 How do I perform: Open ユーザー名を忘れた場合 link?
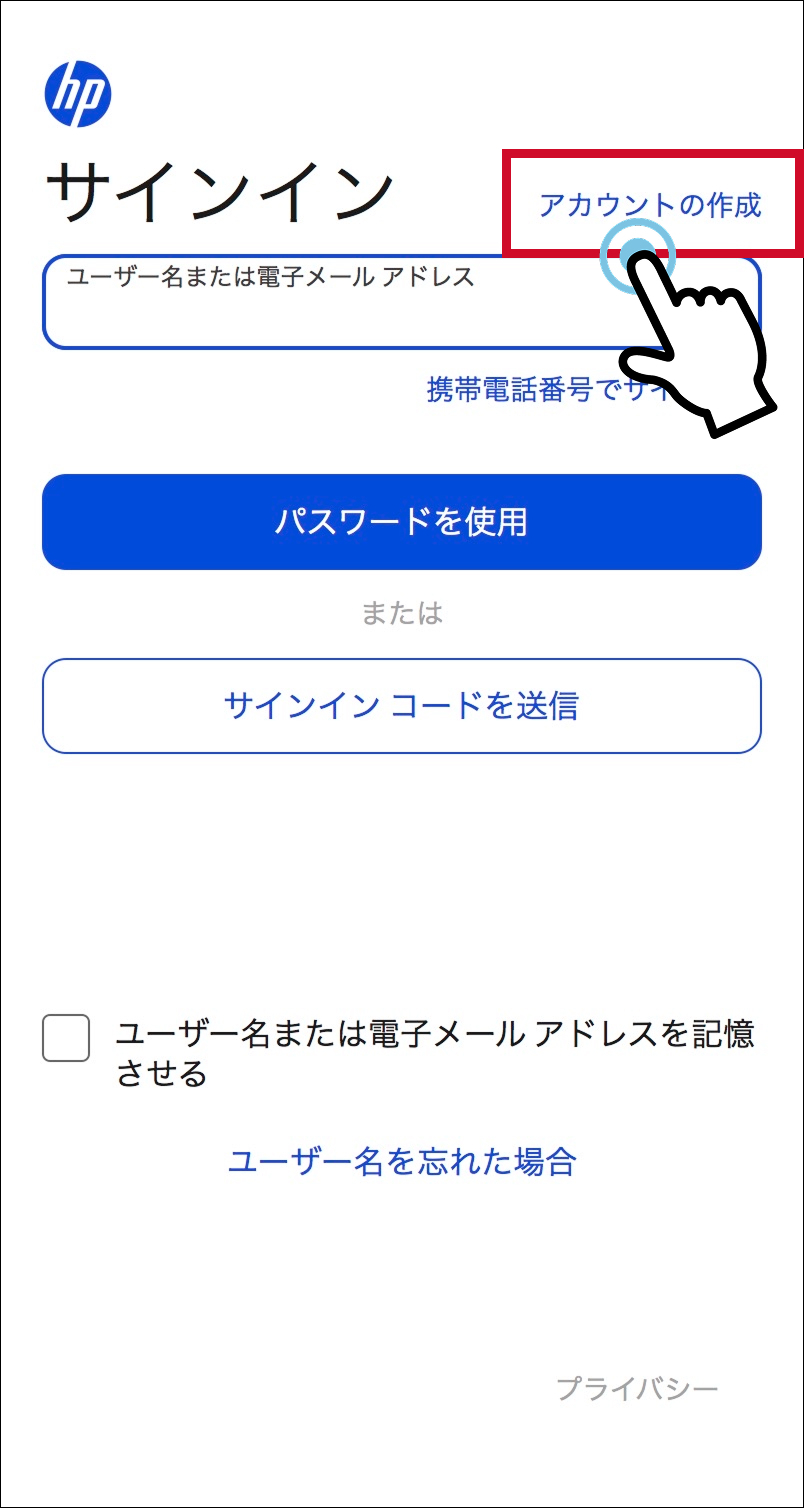[x=402, y=1161]
